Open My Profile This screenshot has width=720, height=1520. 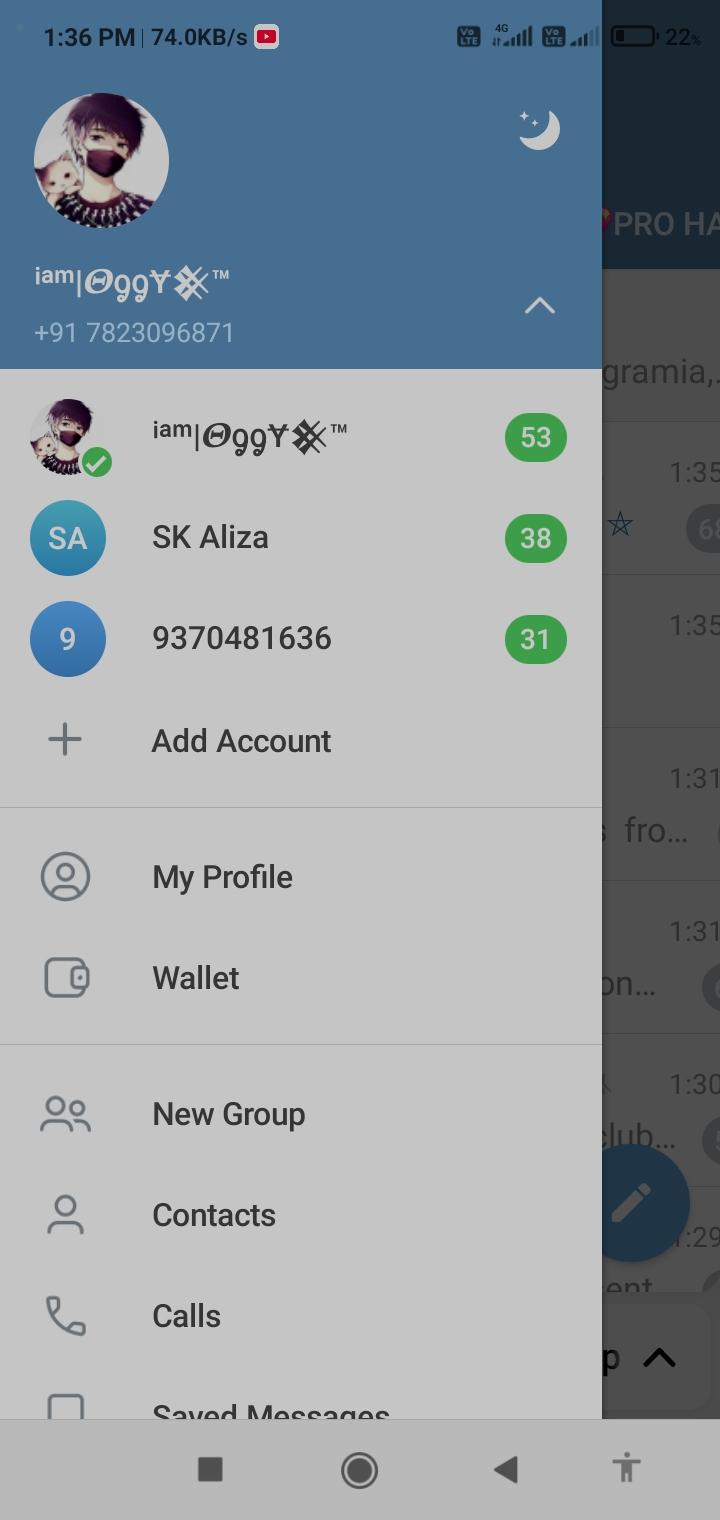[222, 877]
